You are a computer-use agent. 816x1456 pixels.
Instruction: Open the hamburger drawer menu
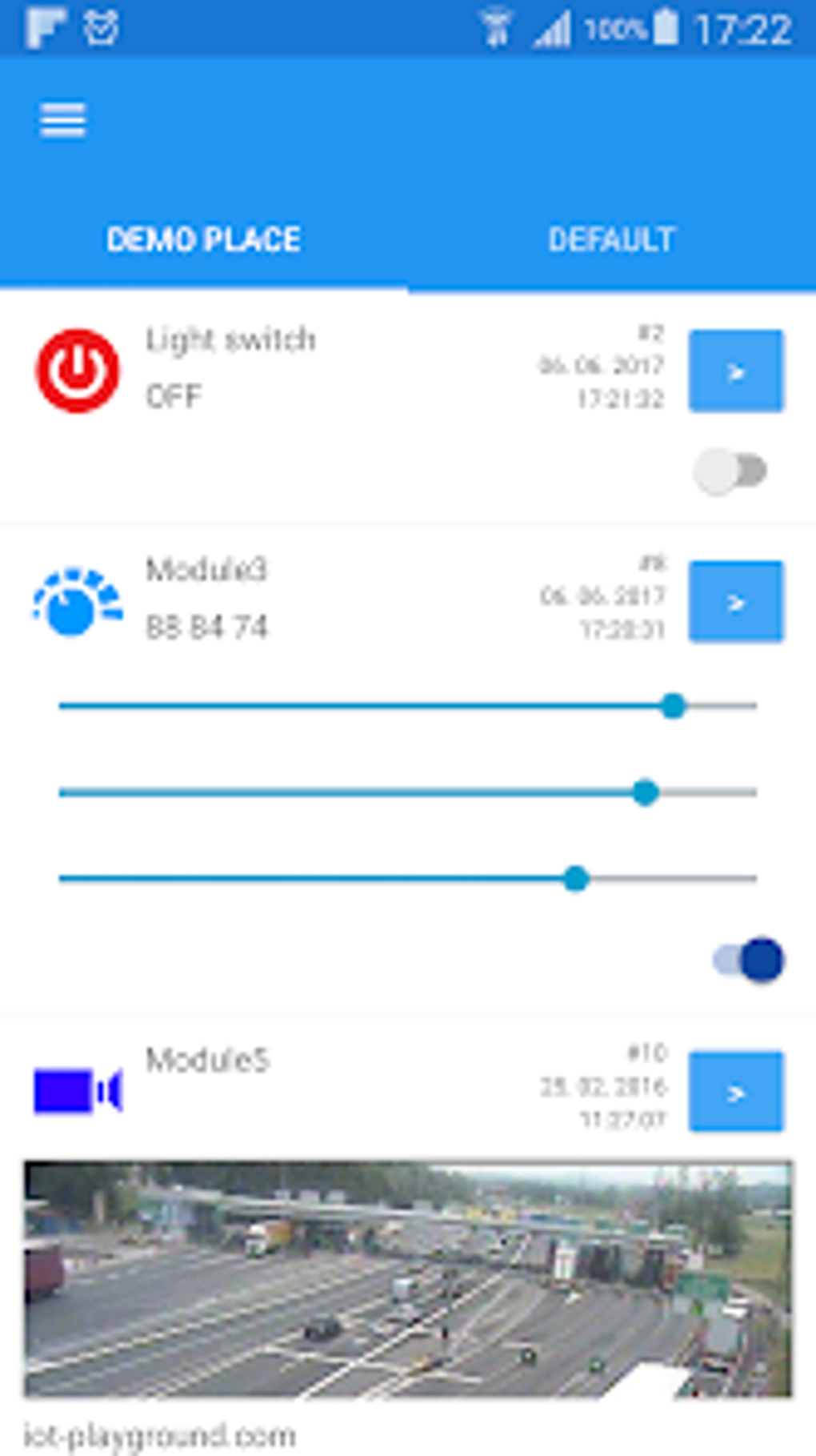(62, 120)
